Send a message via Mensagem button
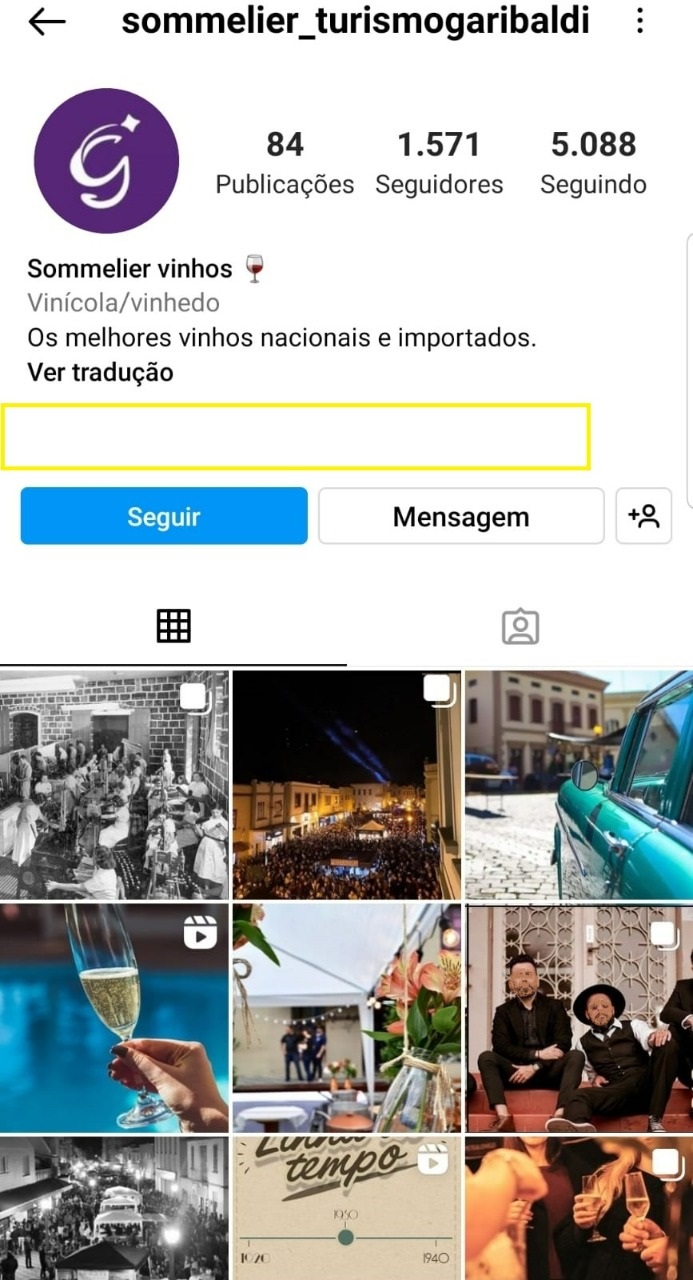 [461, 516]
